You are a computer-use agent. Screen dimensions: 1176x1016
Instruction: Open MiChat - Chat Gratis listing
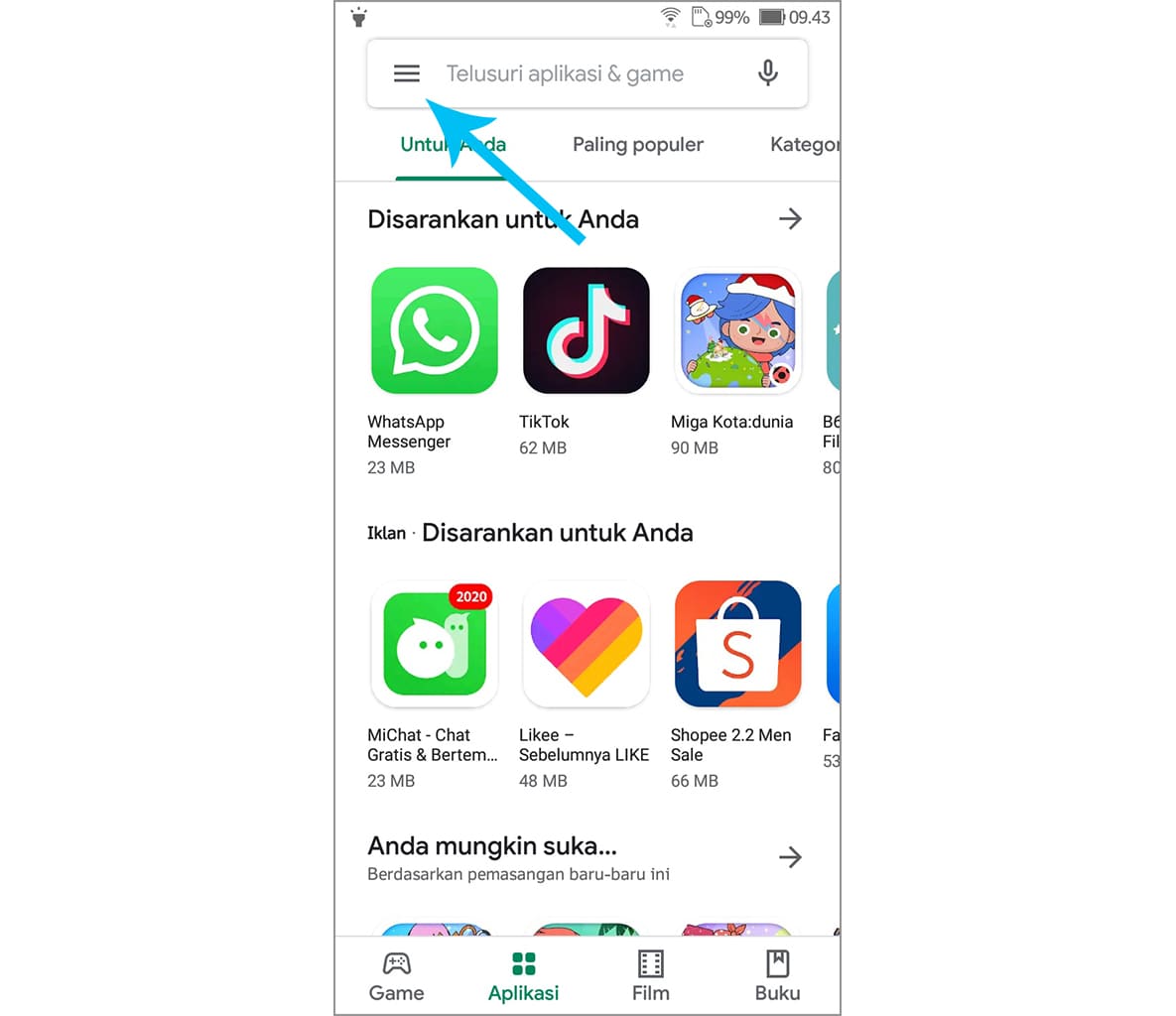pyautogui.click(x=434, y=644)
